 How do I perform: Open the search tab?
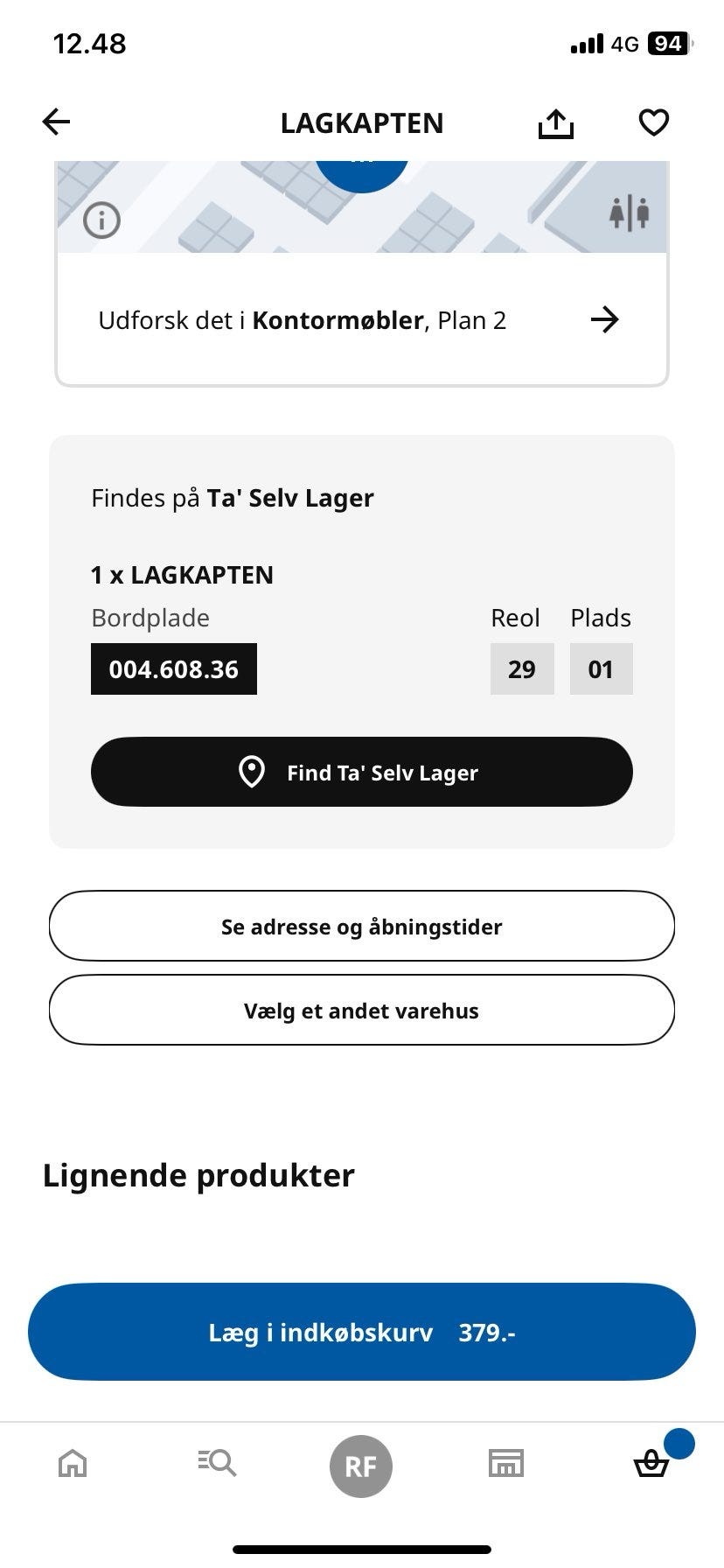tap(217, 1462)
